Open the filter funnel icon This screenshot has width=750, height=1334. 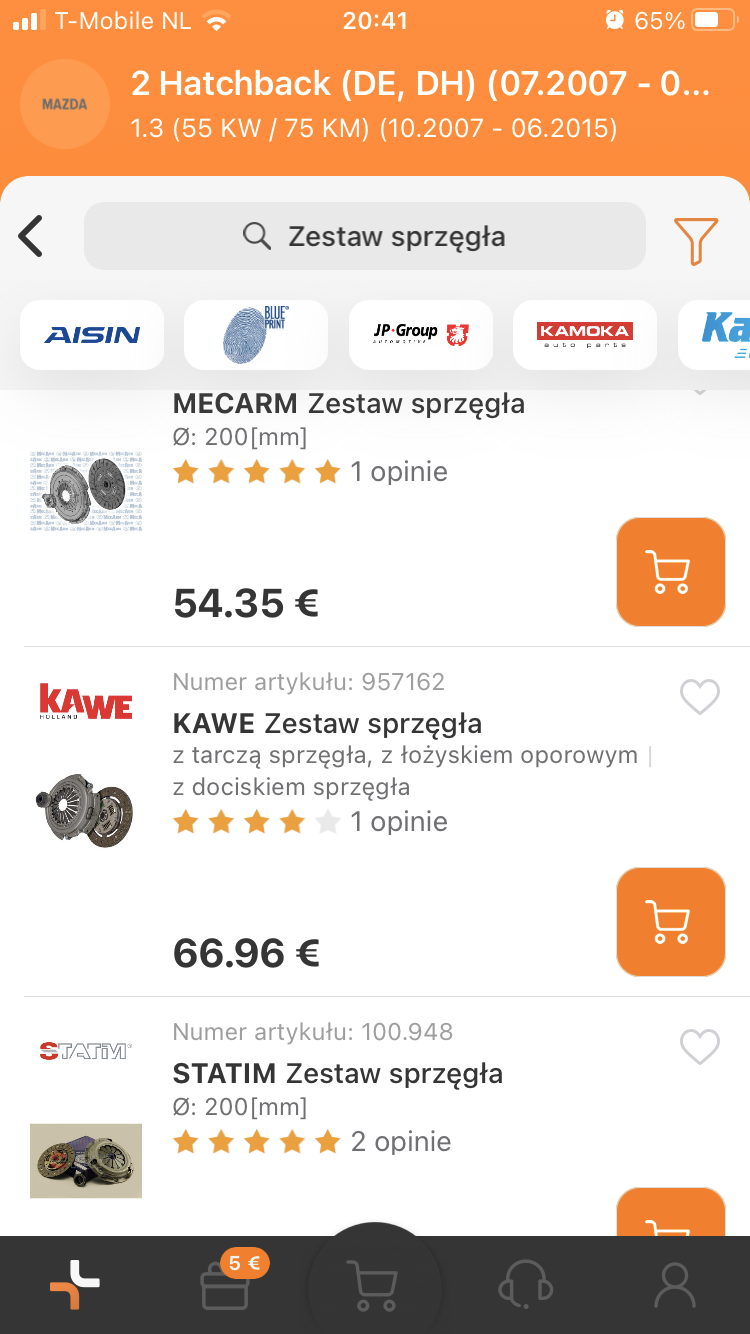pyautogui.click(x=696, y=239)
